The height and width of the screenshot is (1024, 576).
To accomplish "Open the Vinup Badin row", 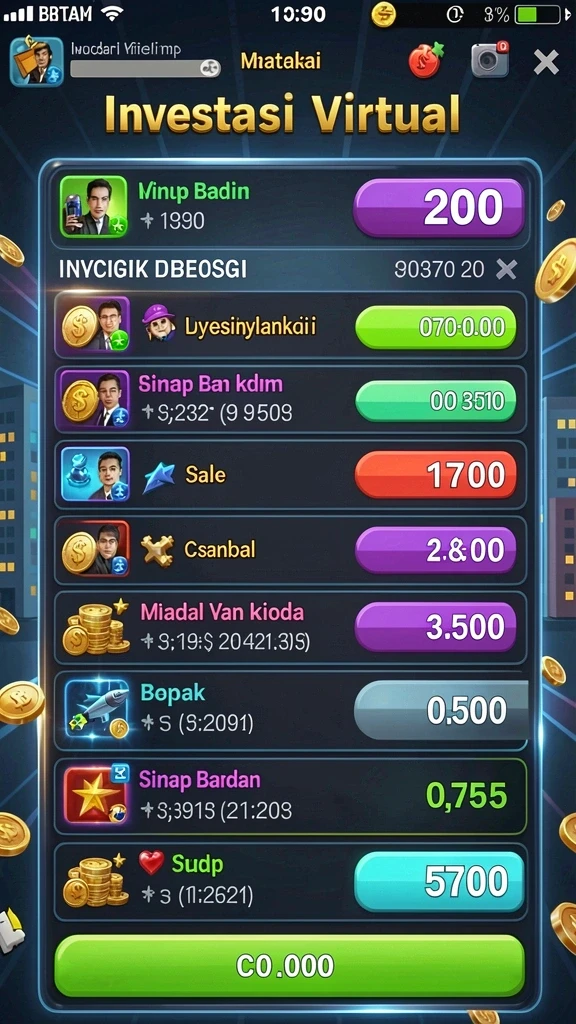I will click(x=290, y=206).
